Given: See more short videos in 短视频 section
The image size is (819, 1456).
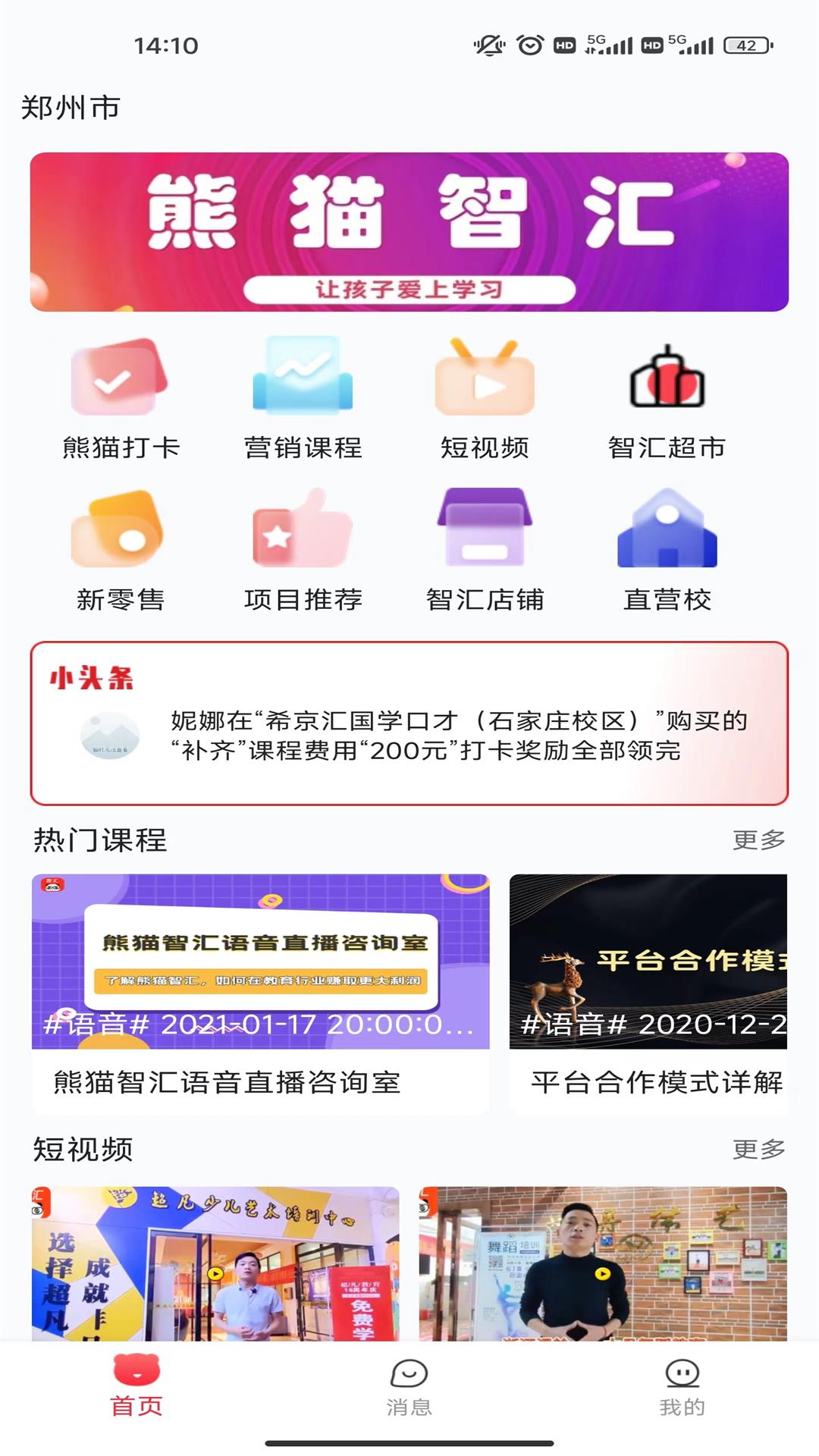Looking at the screenshot, I should [x=758, y=1150].
